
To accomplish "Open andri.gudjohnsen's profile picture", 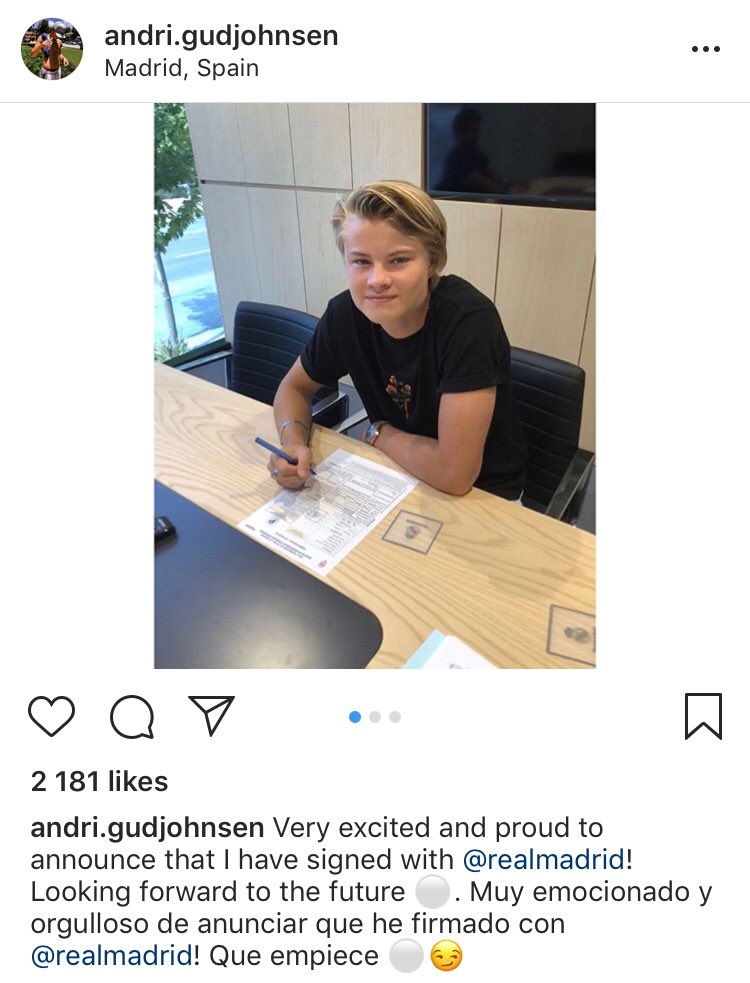I will (52, 49).
